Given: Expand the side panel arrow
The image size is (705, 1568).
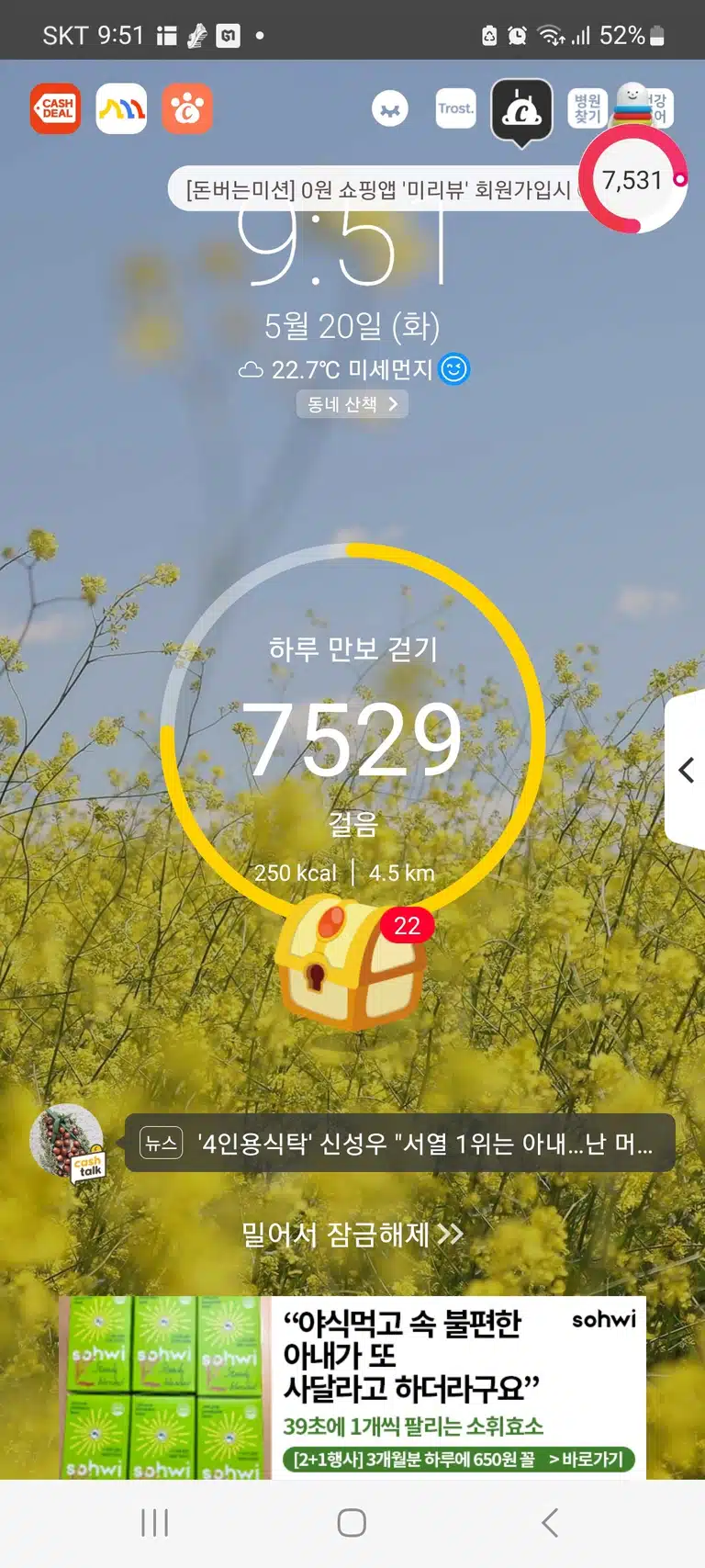Looking at the screenshot, I should tap(686, 770).
